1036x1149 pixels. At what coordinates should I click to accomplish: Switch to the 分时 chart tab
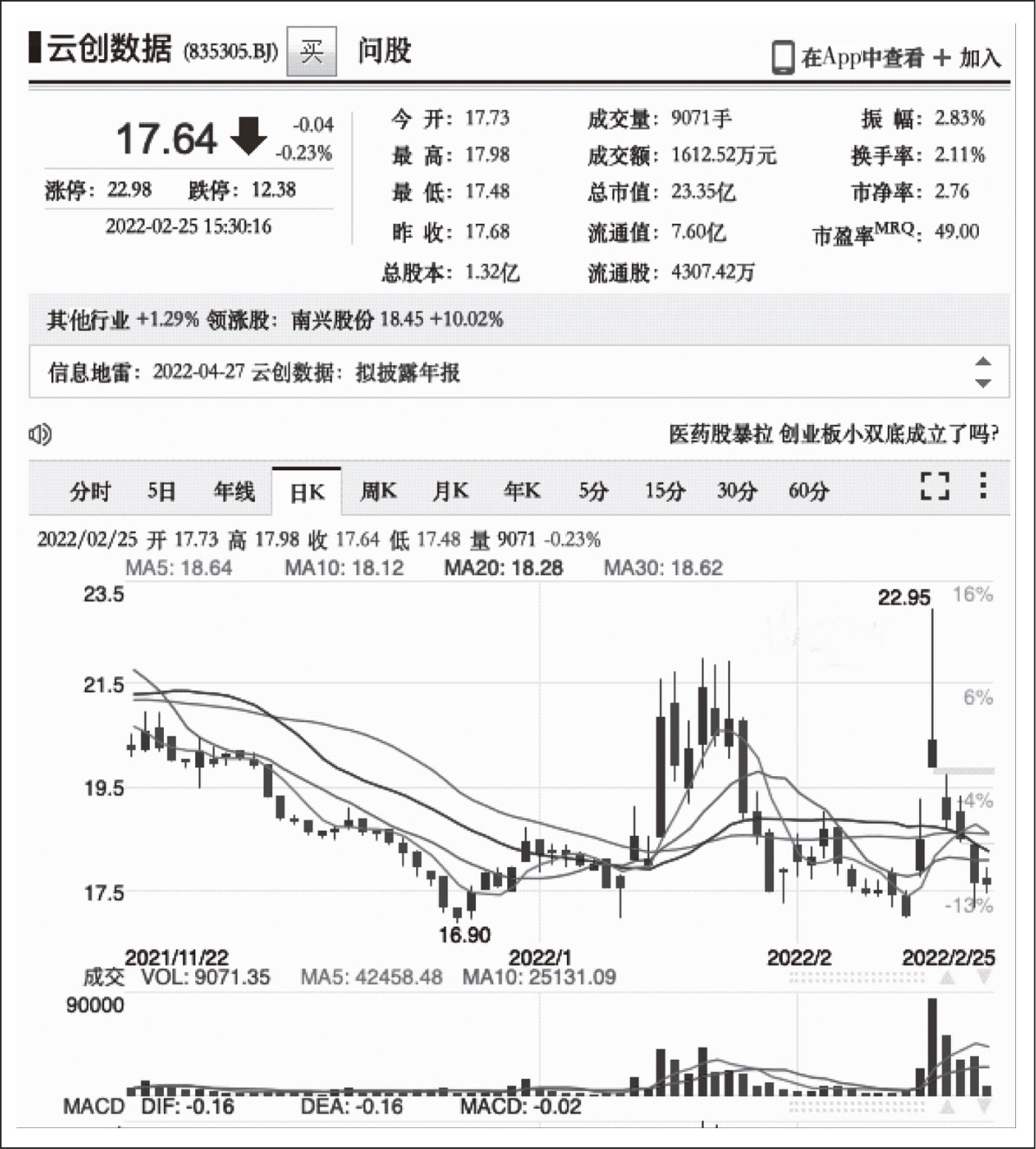coord(90,492)
